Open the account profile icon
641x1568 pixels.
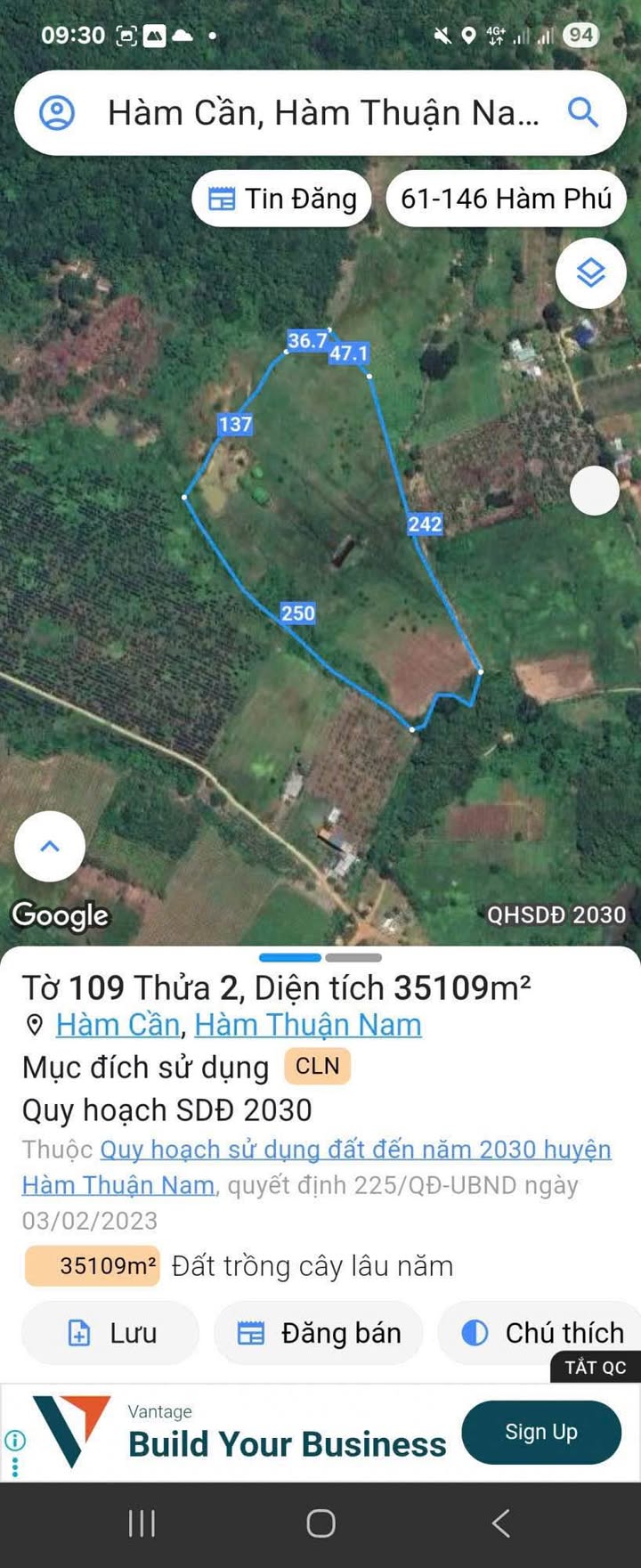point(57,113)
